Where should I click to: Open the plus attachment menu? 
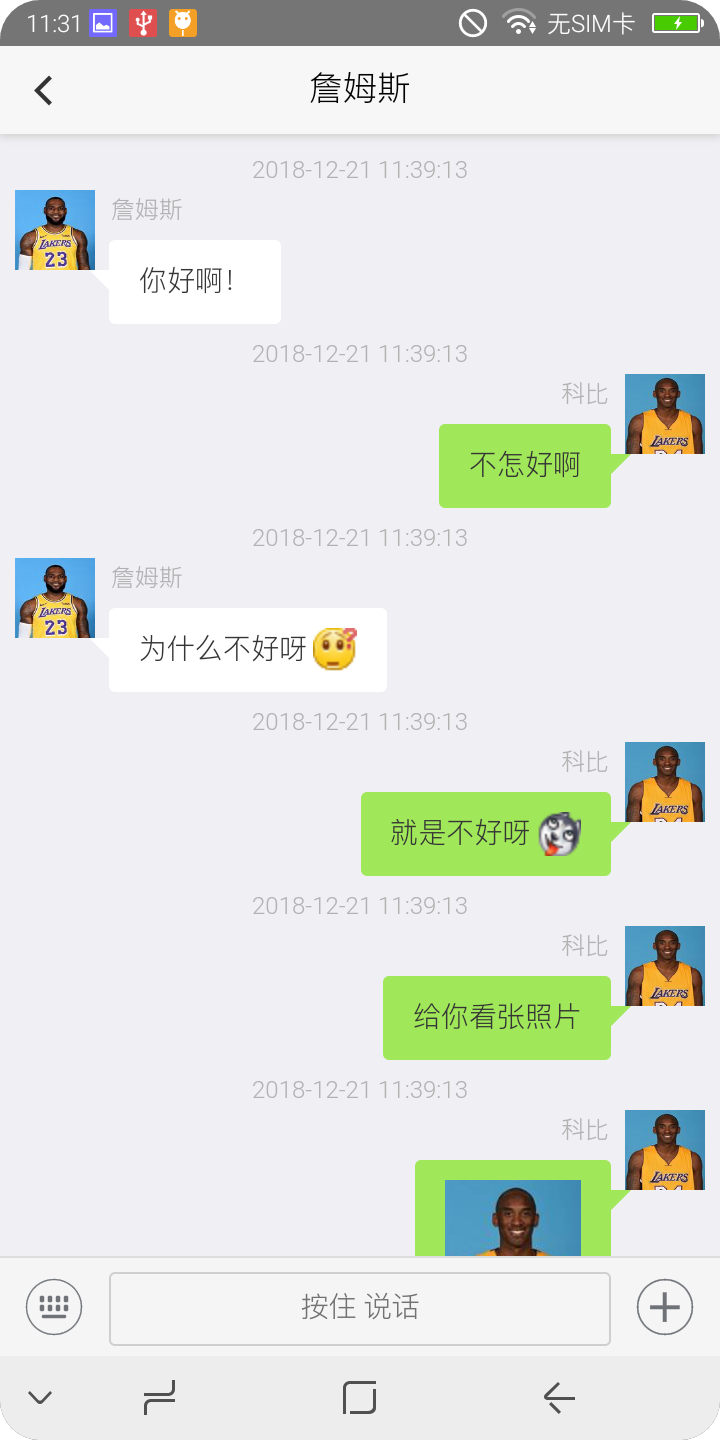665,1307
